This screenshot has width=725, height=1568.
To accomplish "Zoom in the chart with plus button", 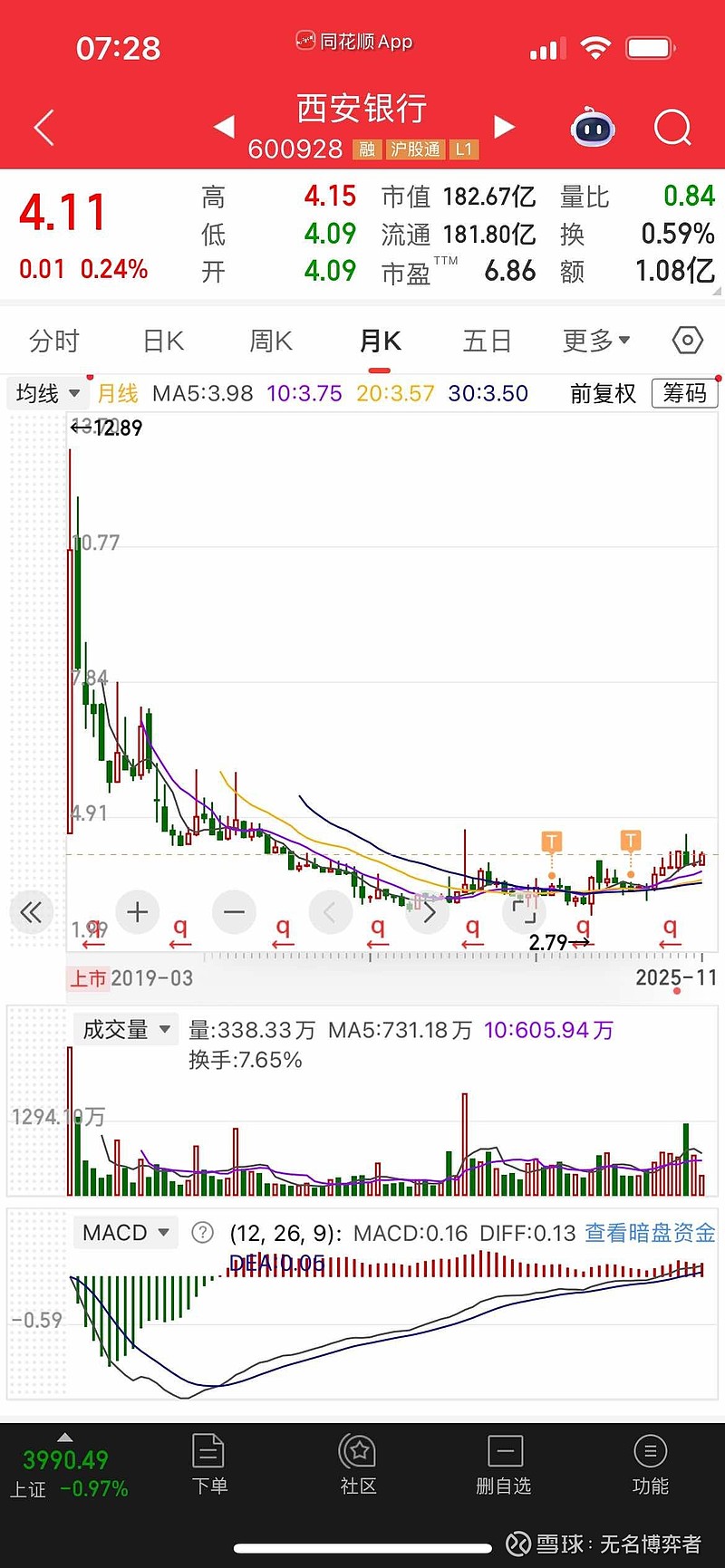I will 137,912.
